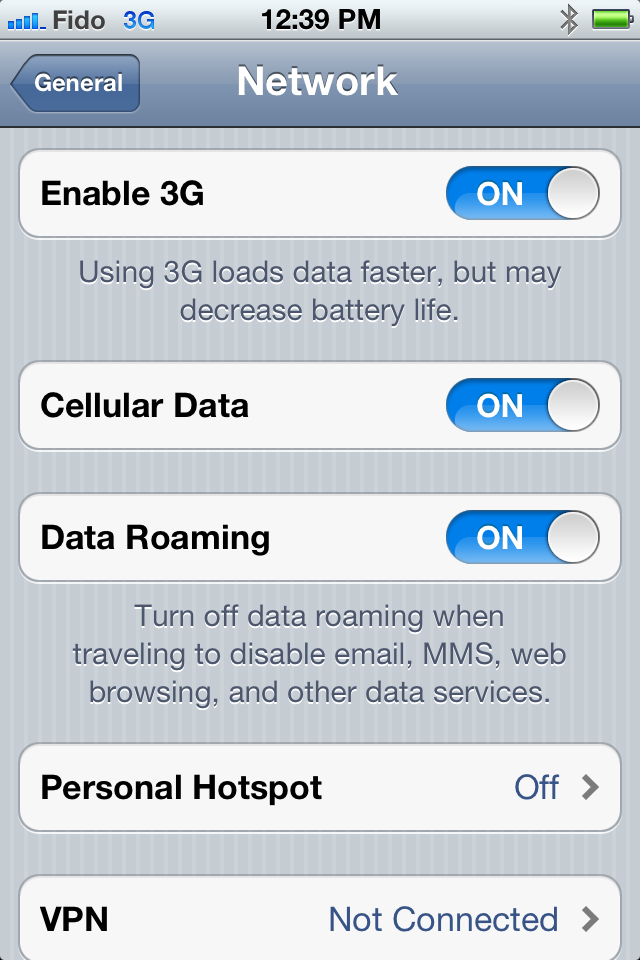Switch off Data Roaming
The height and width of the screenshot is (960, 640).
(522, 538)
